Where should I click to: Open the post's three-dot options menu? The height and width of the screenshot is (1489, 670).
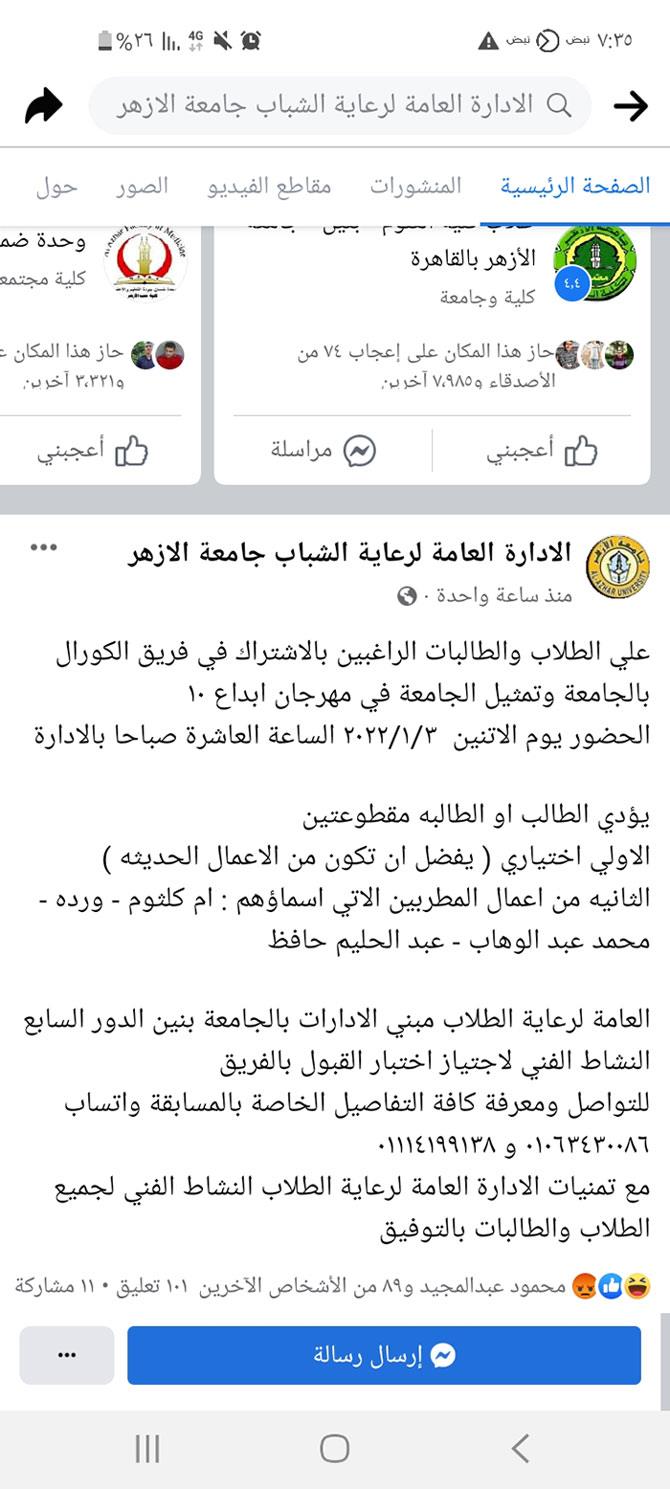point(45,548)
